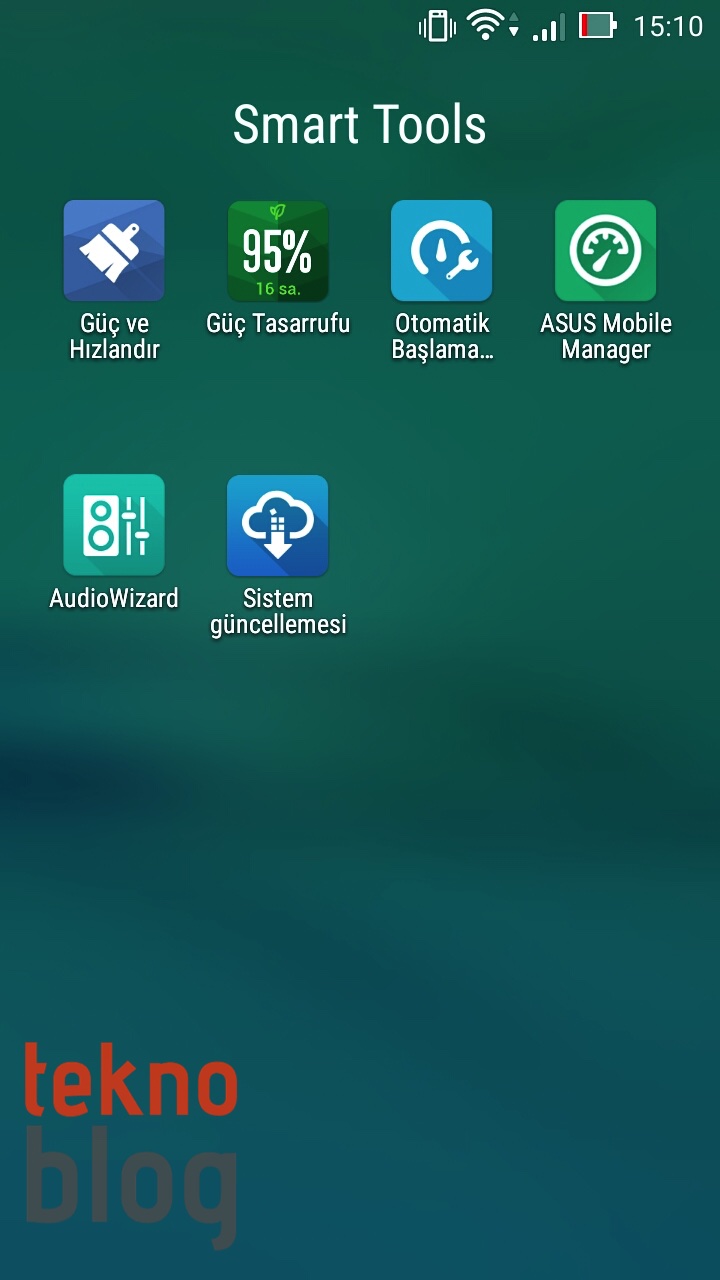720x1280 pixels.
Task: Launch the AudioWizard app
Action: [114, 525]
